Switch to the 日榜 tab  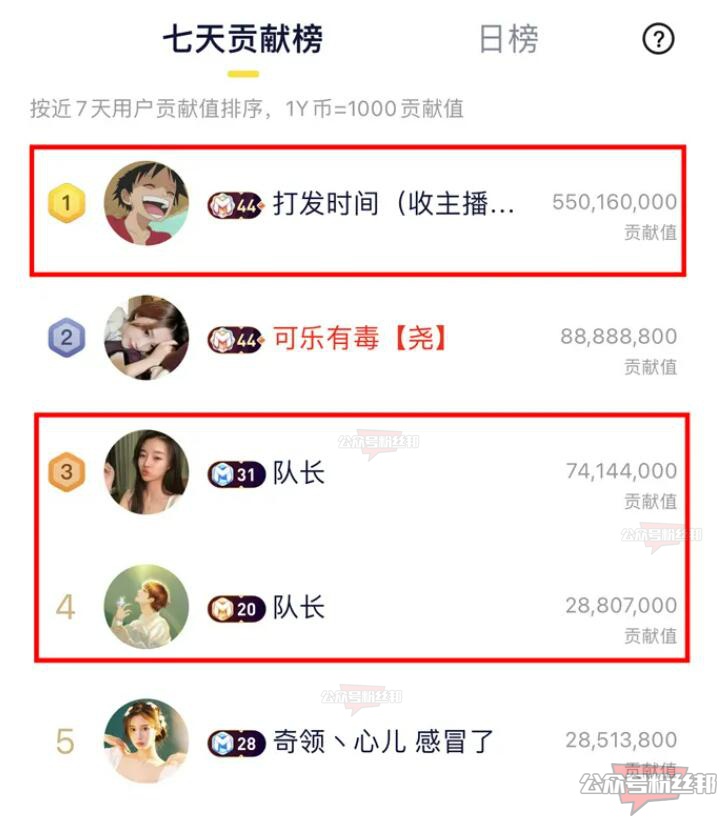508,40
